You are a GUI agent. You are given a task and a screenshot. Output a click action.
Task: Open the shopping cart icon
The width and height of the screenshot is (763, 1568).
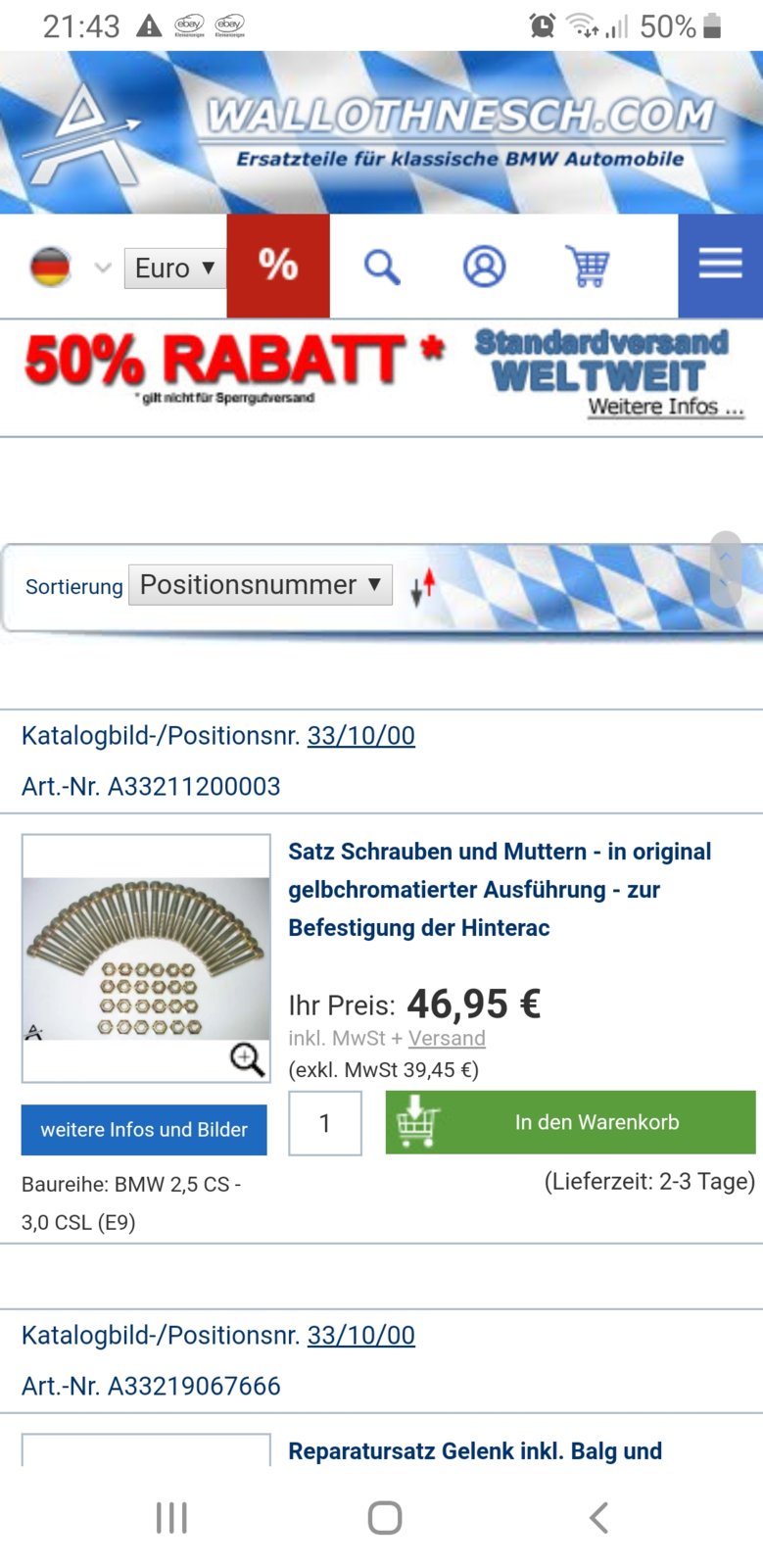(588, 267)
